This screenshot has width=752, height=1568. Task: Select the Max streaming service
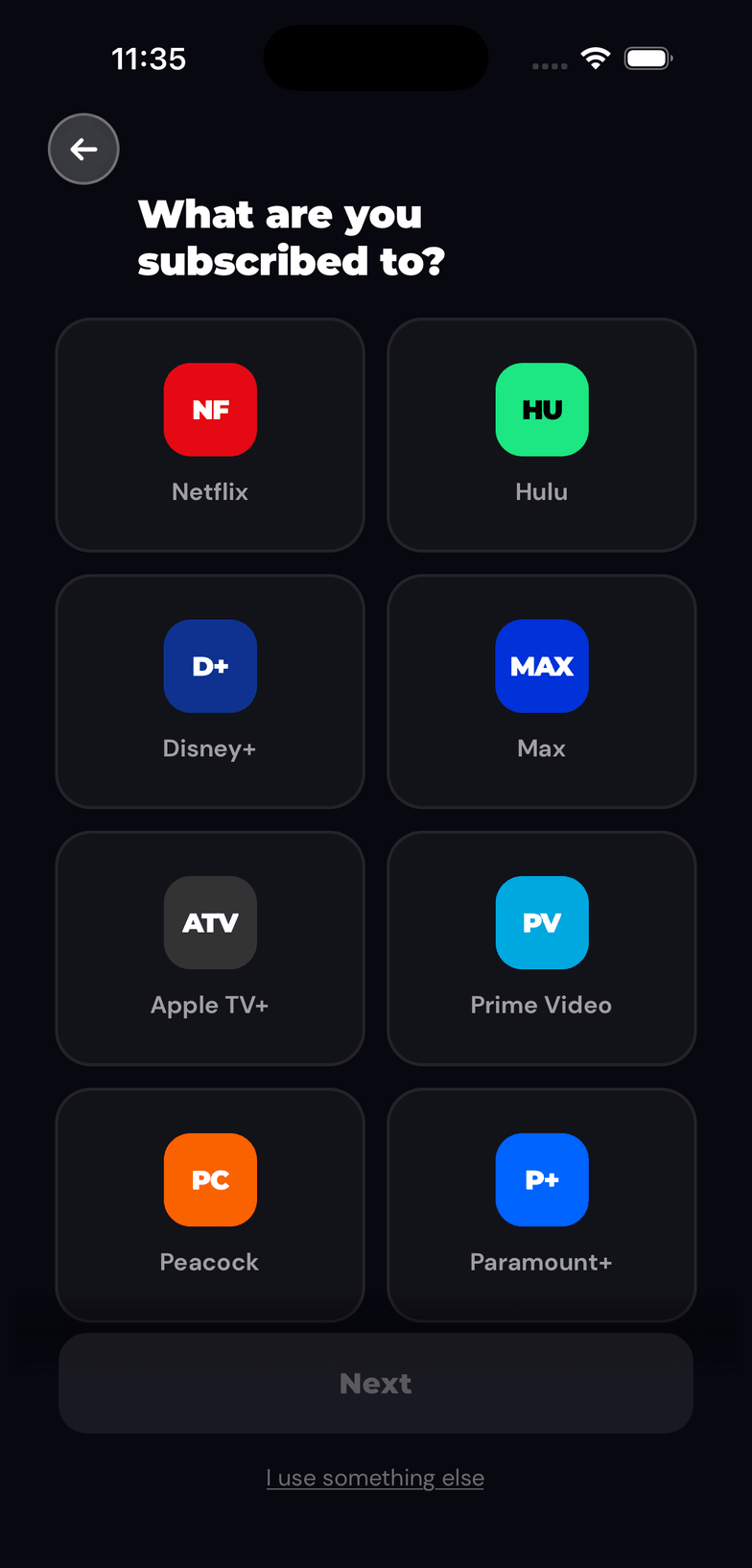[542, 692]
